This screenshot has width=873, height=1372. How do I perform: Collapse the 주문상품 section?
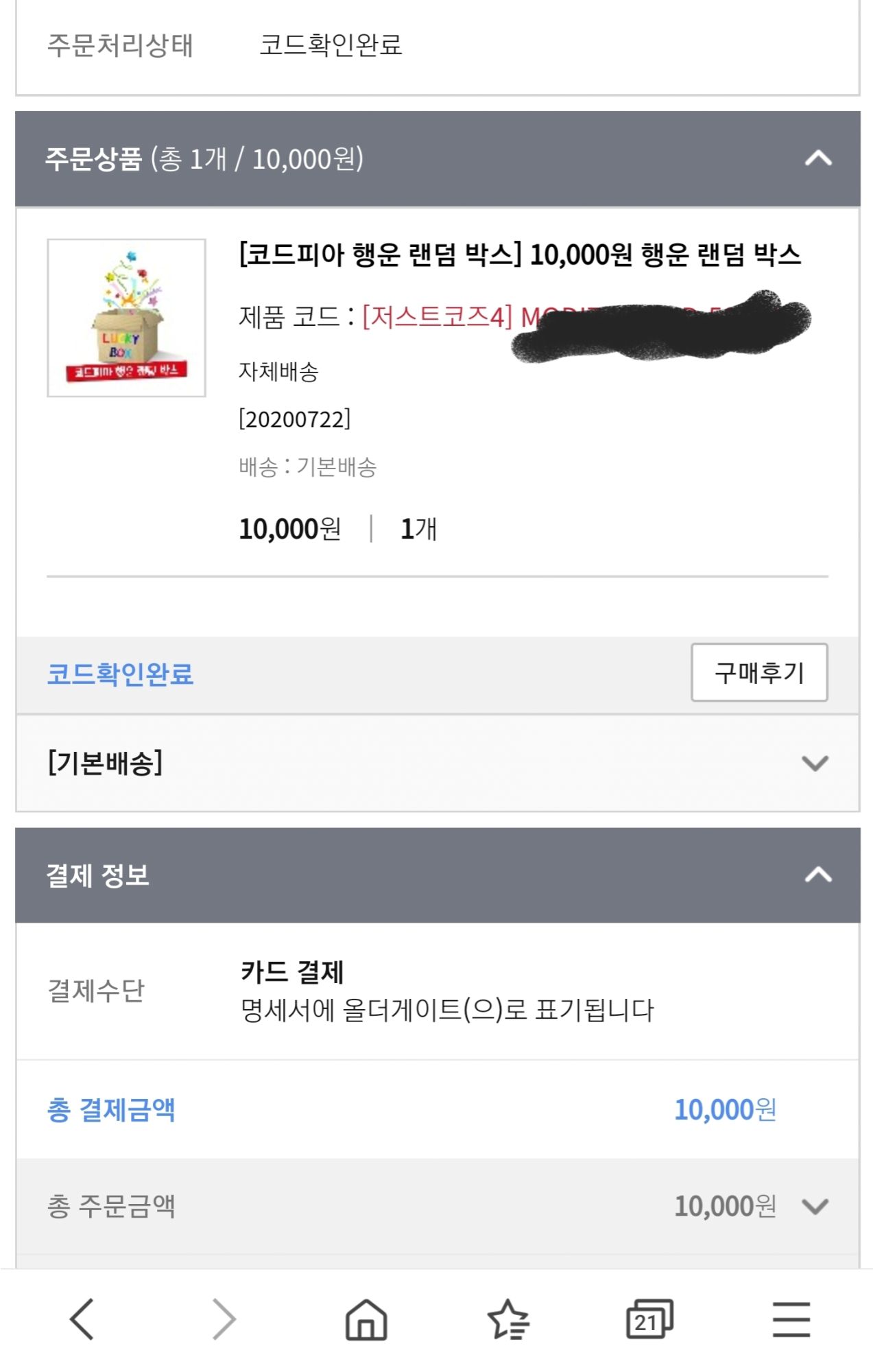817,159
